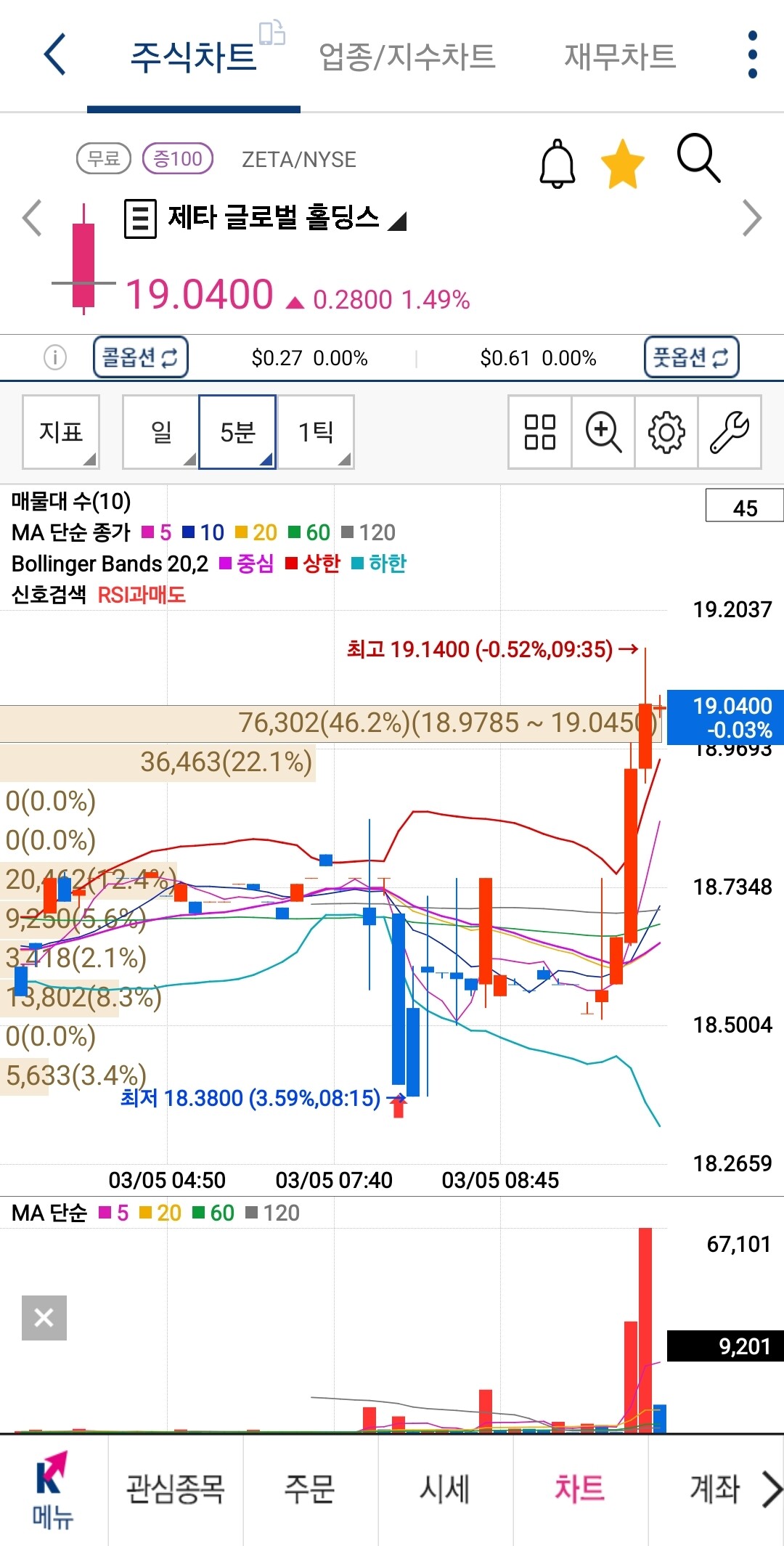Screen dimensions: 784x1546
Task: Open the chart tools wrench
Action: click(730, 432)
